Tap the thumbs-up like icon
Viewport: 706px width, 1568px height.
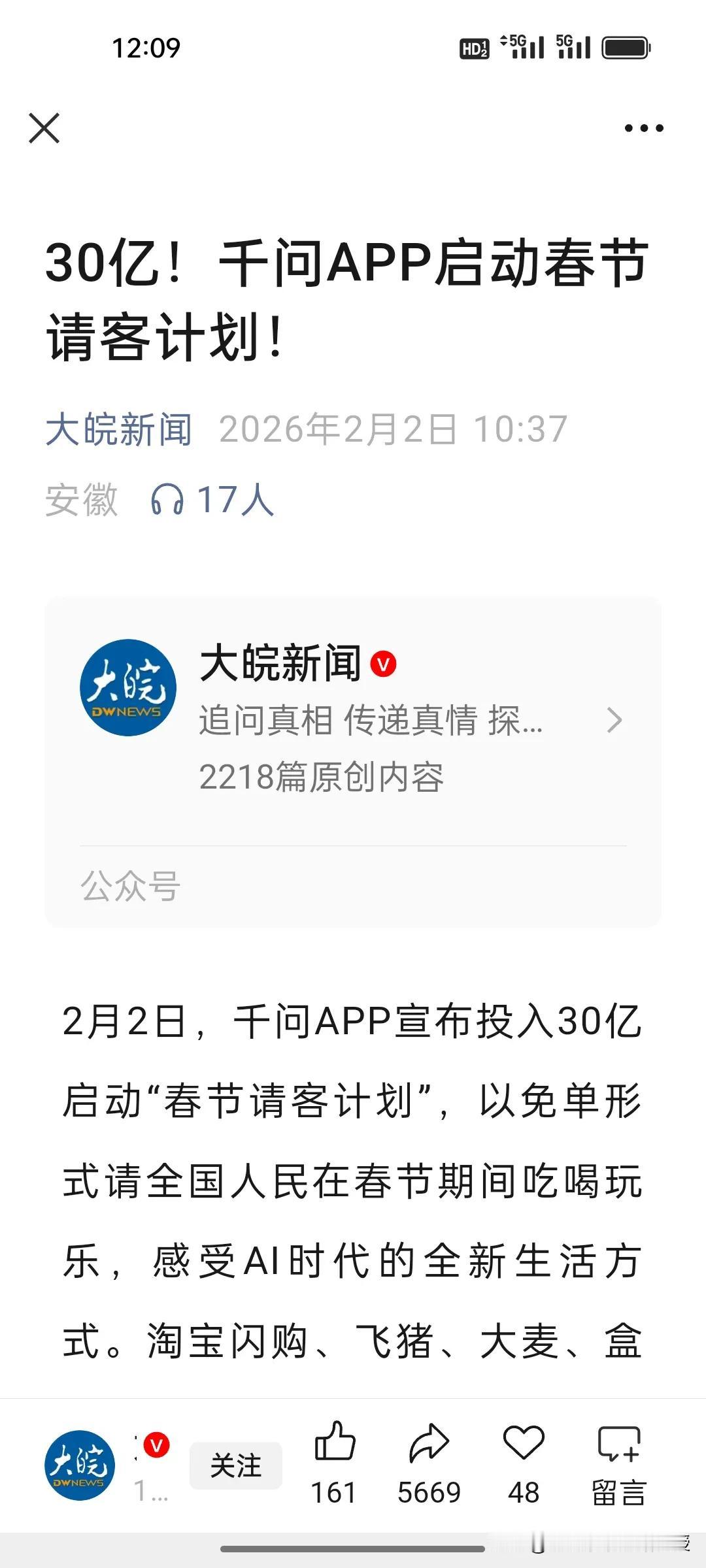pos(334,1440)
